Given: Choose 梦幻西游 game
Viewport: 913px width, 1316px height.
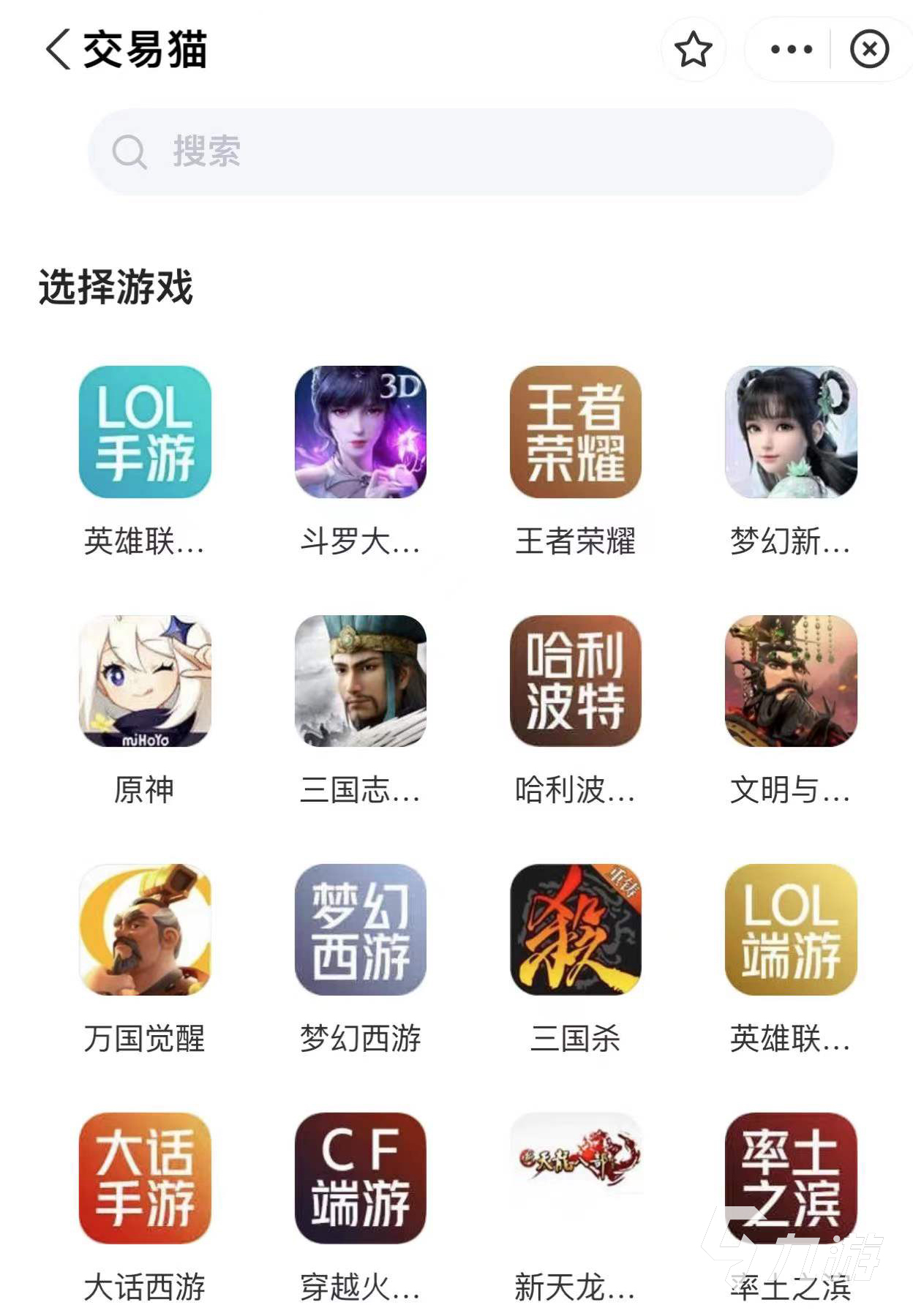Looking at the screenshot, I should pos(360,929).
